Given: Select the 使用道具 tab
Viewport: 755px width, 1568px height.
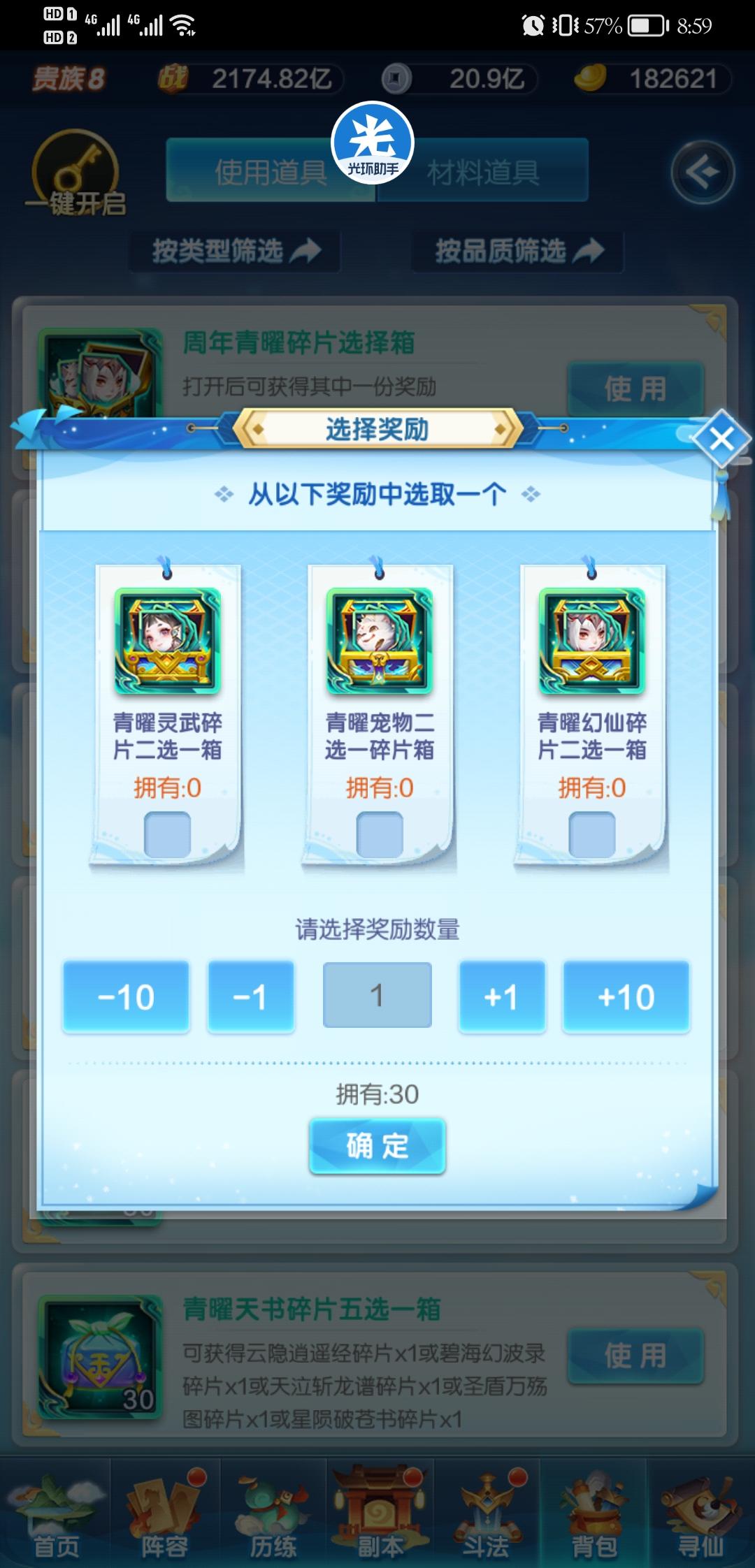Looking at the screenshot, I should coord(271,171).
